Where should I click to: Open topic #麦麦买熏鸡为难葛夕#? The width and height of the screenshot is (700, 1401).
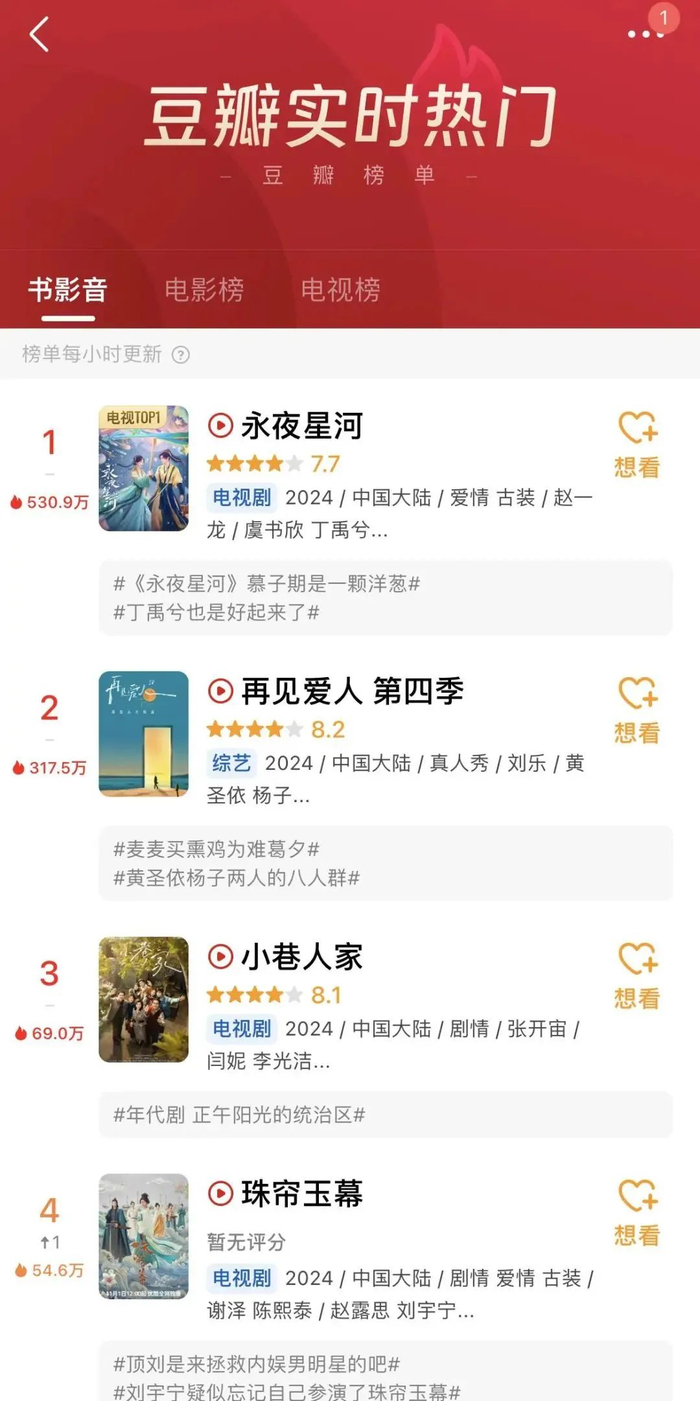point(216,849)
